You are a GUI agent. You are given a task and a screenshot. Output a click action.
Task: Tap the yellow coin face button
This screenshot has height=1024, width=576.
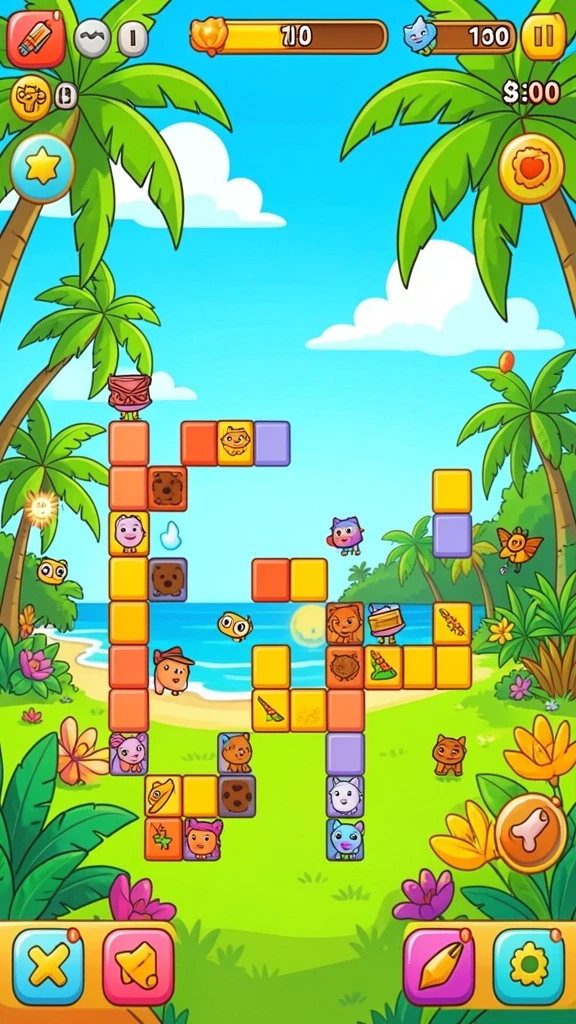point(31,98)
